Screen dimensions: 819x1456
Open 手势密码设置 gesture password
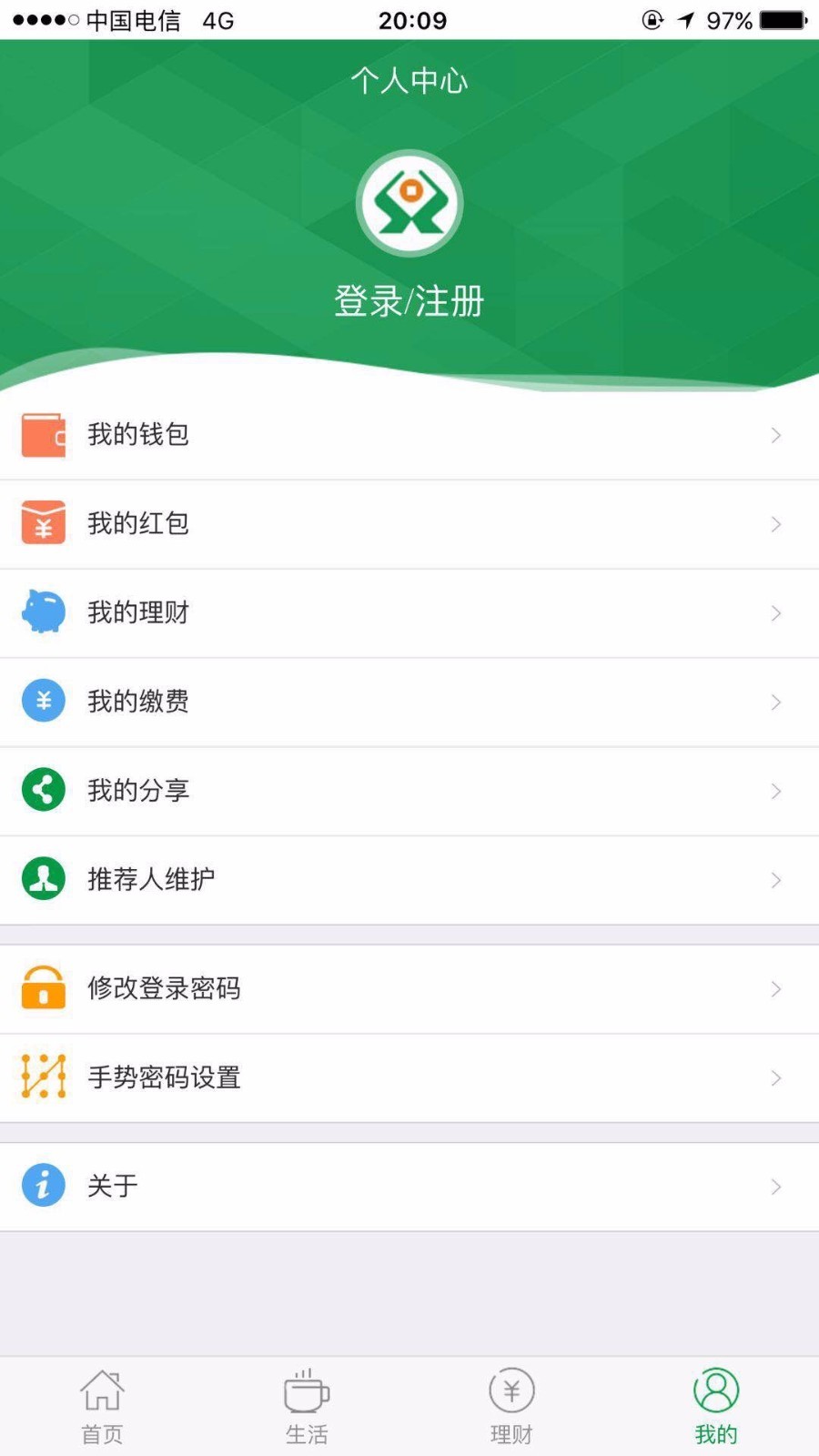pyautogui.click(x=409, y=1077)
